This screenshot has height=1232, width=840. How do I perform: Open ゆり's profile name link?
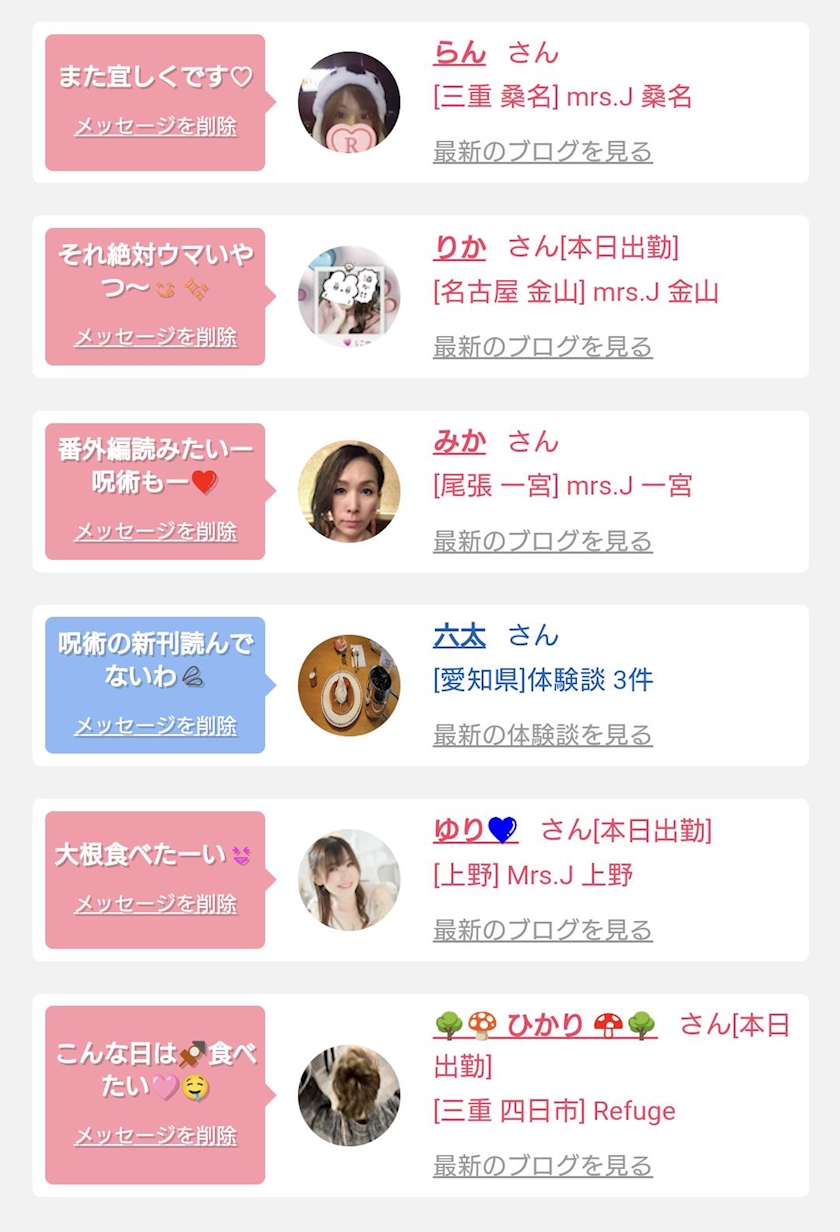[475, 830]
